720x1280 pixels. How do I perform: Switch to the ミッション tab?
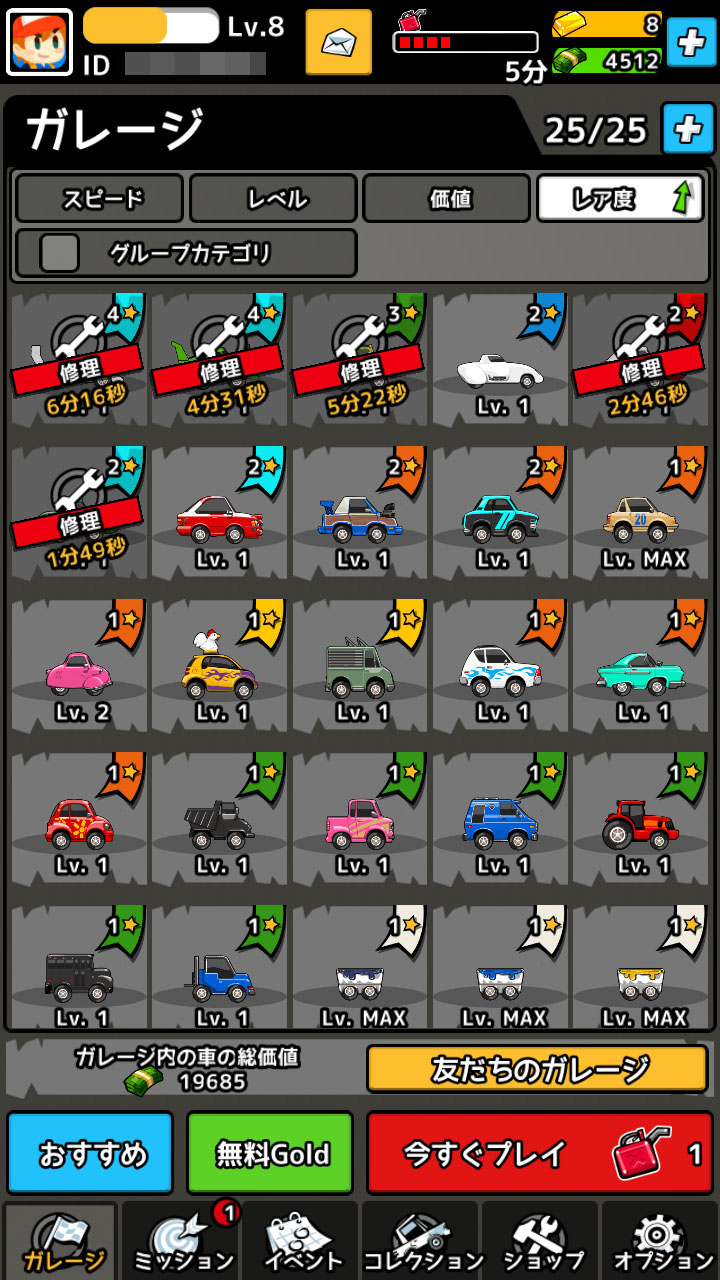tap(180, 1242)
